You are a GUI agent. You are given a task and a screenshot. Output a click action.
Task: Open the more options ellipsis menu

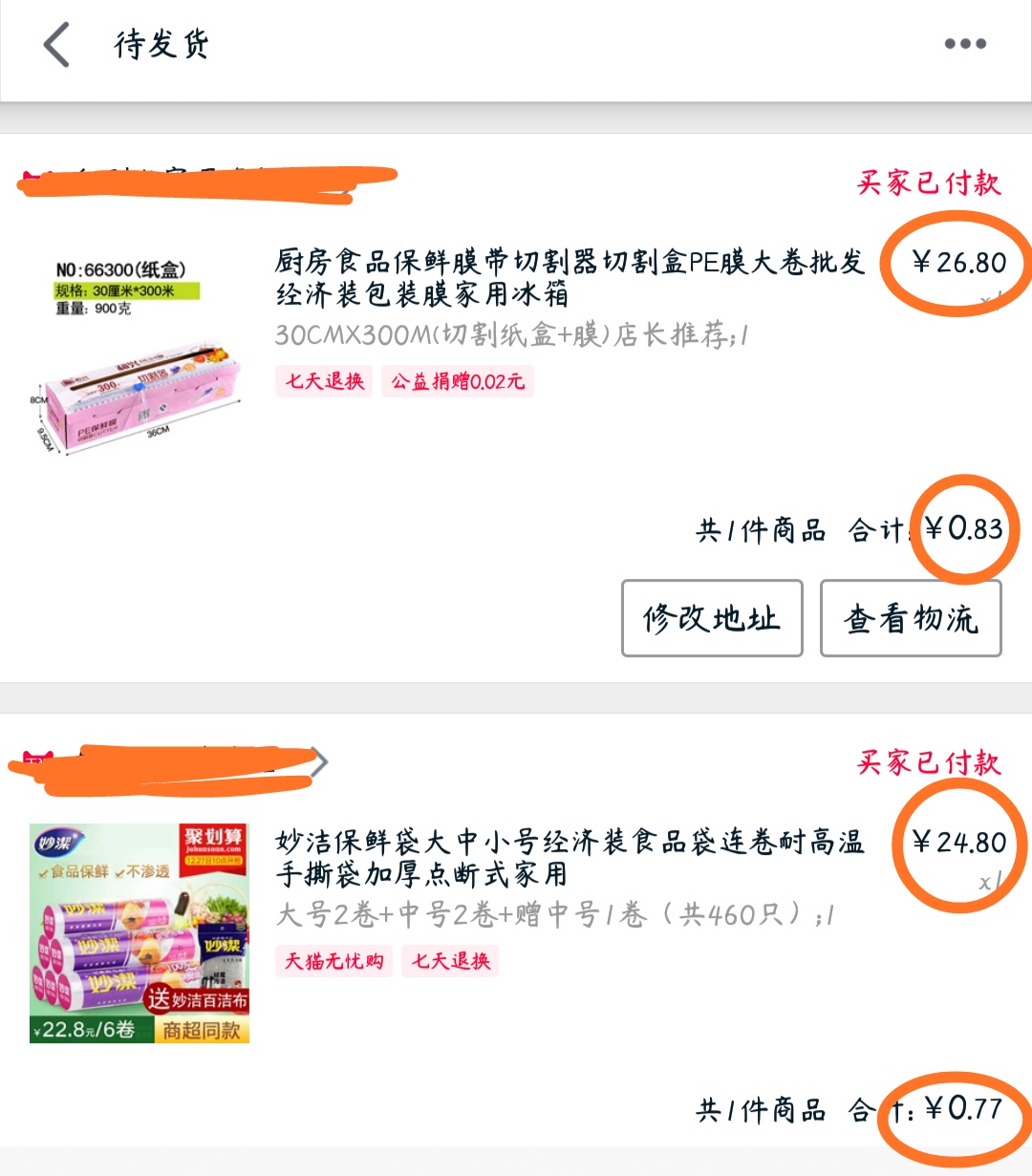click(x=965, y=42)
